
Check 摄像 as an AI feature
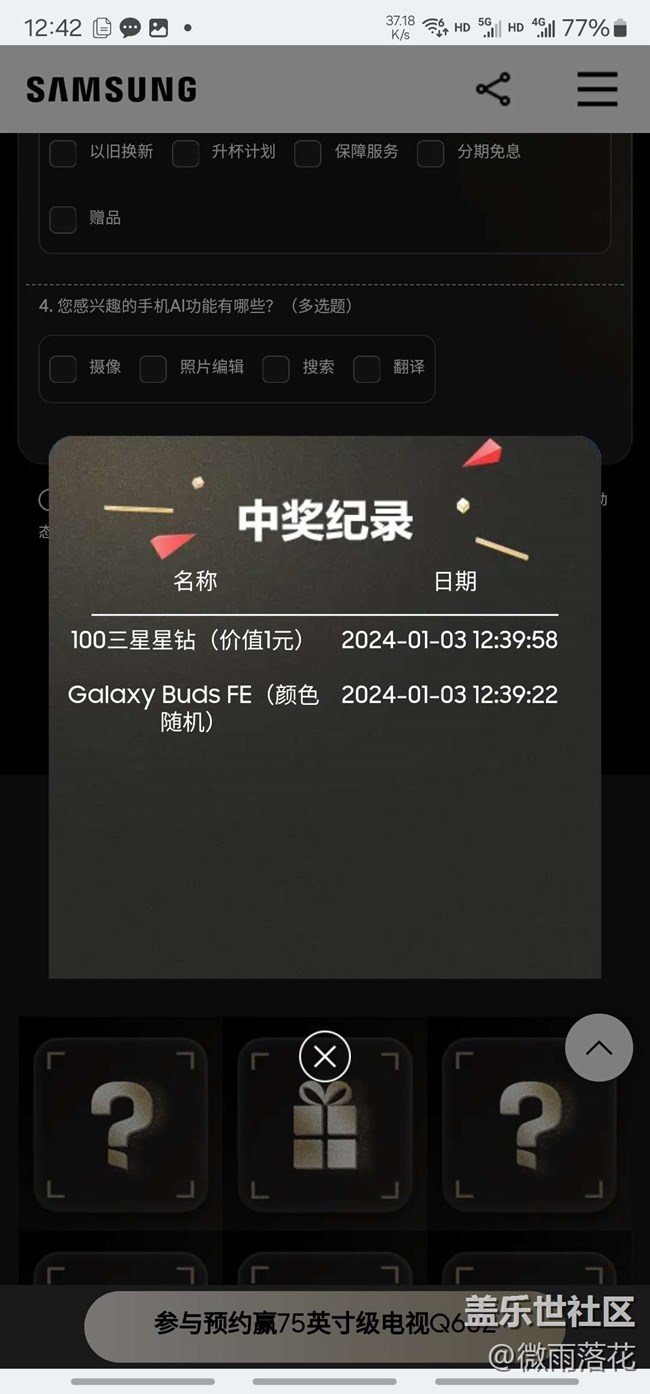[x=63, y=368]
